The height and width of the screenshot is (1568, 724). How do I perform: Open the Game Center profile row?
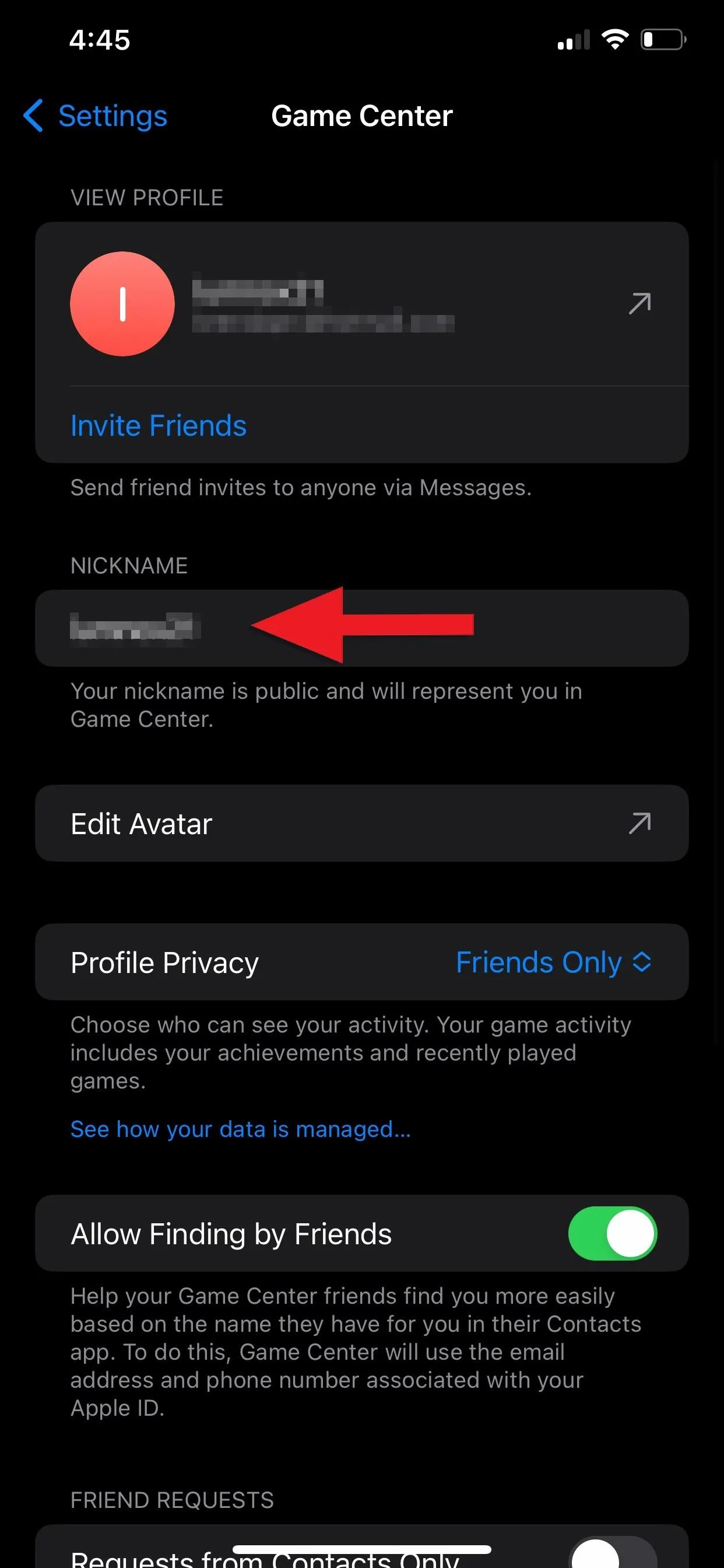(361, 304)
